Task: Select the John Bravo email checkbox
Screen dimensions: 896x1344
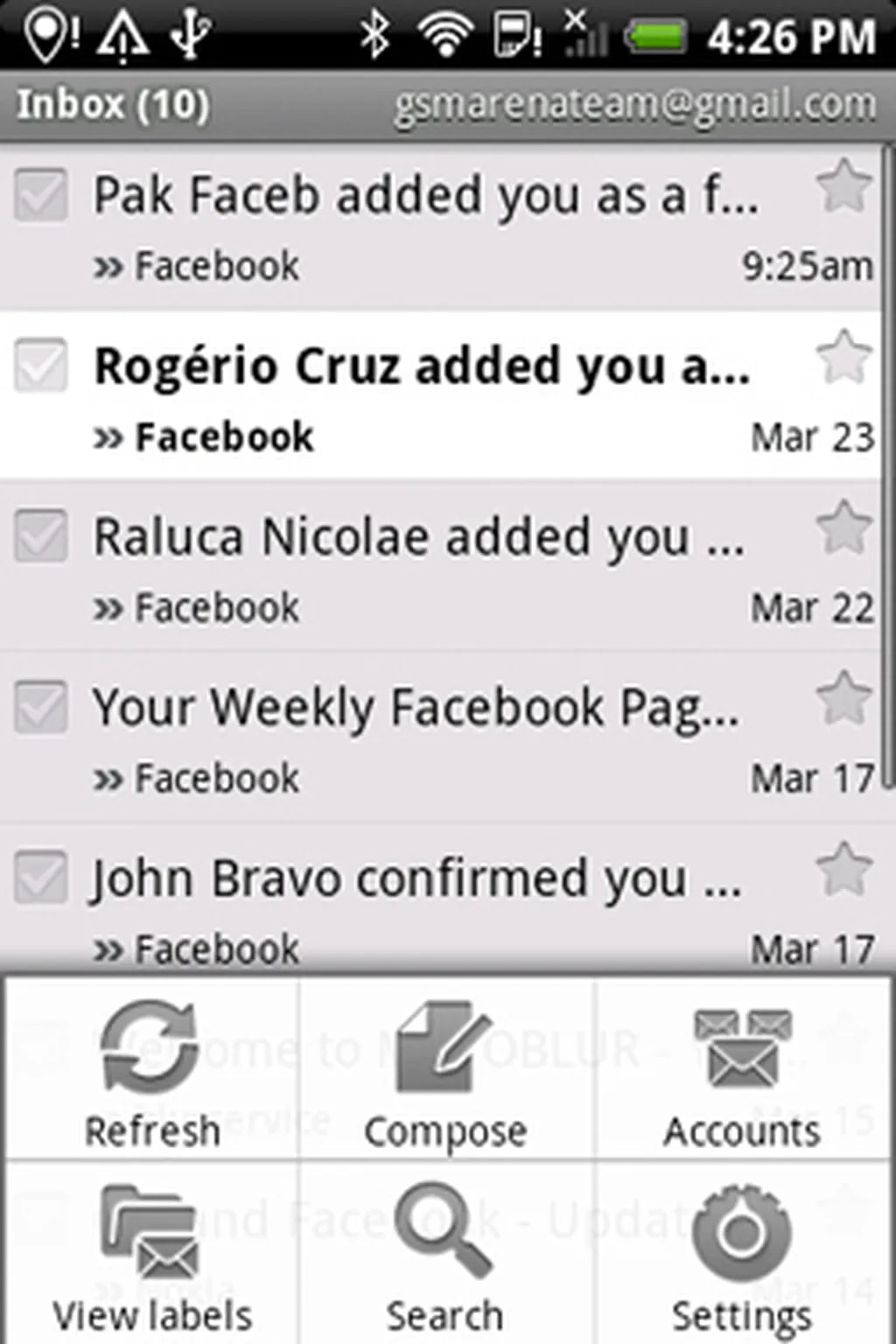Action: point(41,877)
